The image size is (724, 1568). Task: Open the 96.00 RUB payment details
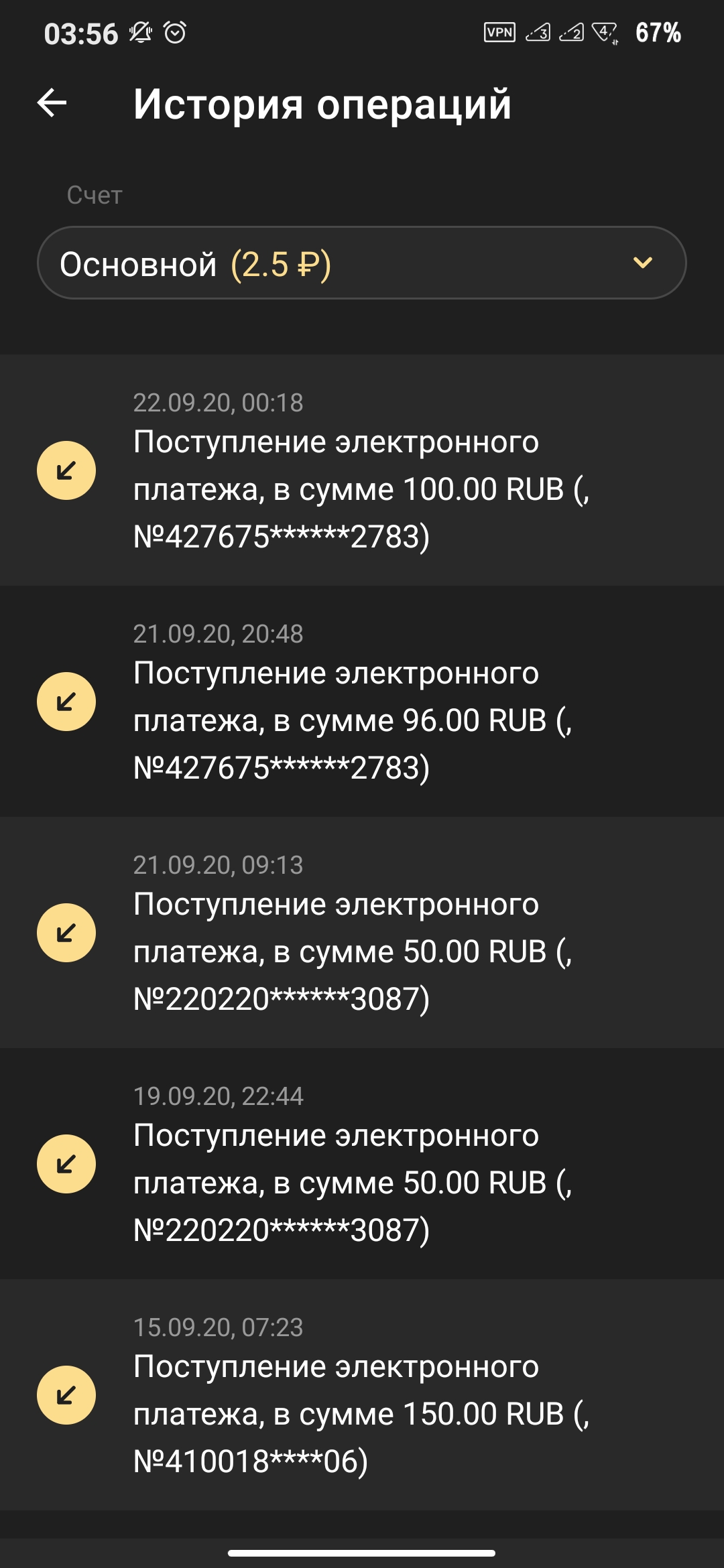pyautogui.click(x=362, y=700)
